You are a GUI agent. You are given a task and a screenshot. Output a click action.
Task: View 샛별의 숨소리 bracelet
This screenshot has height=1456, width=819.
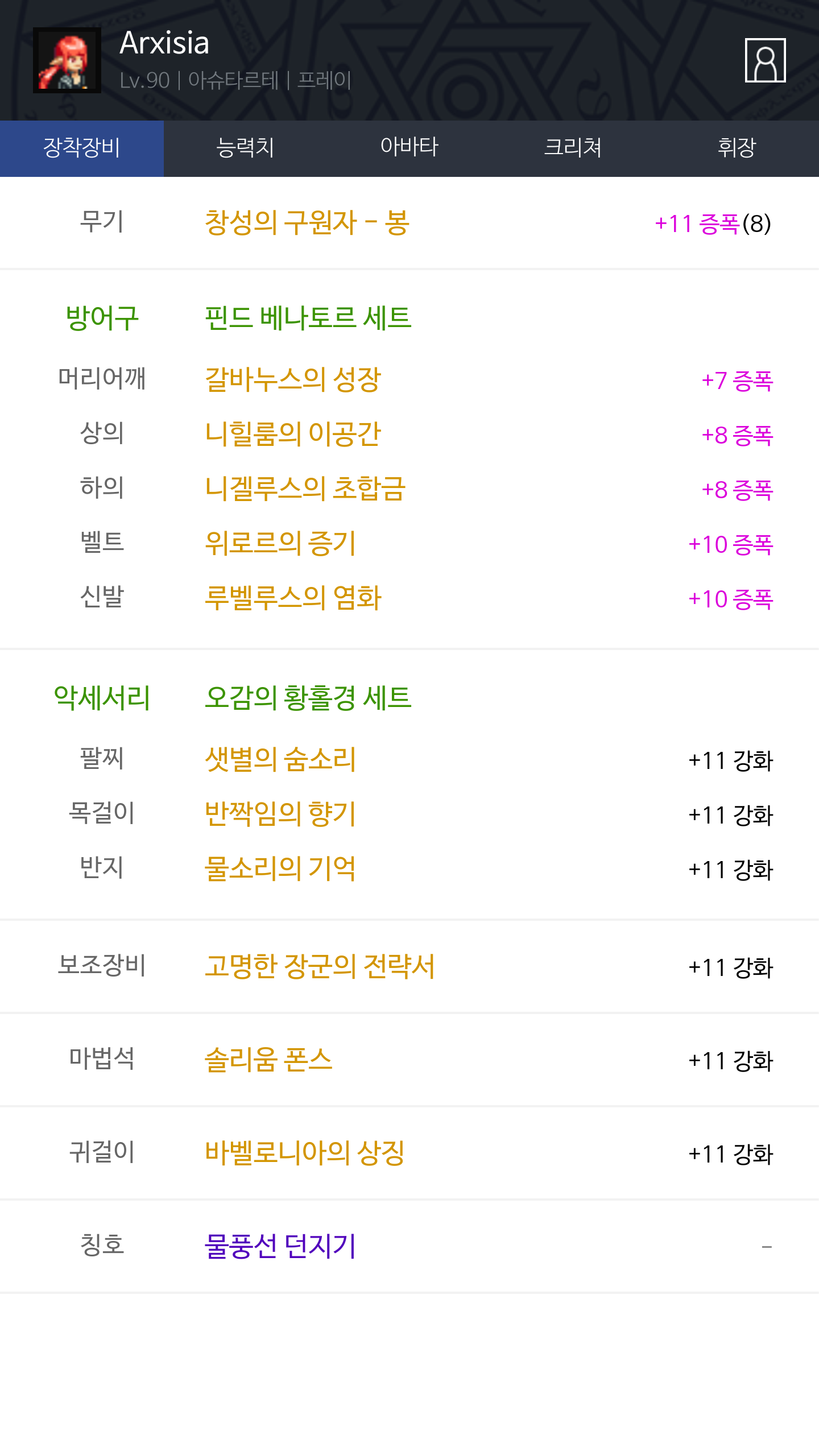coord(280,759)
